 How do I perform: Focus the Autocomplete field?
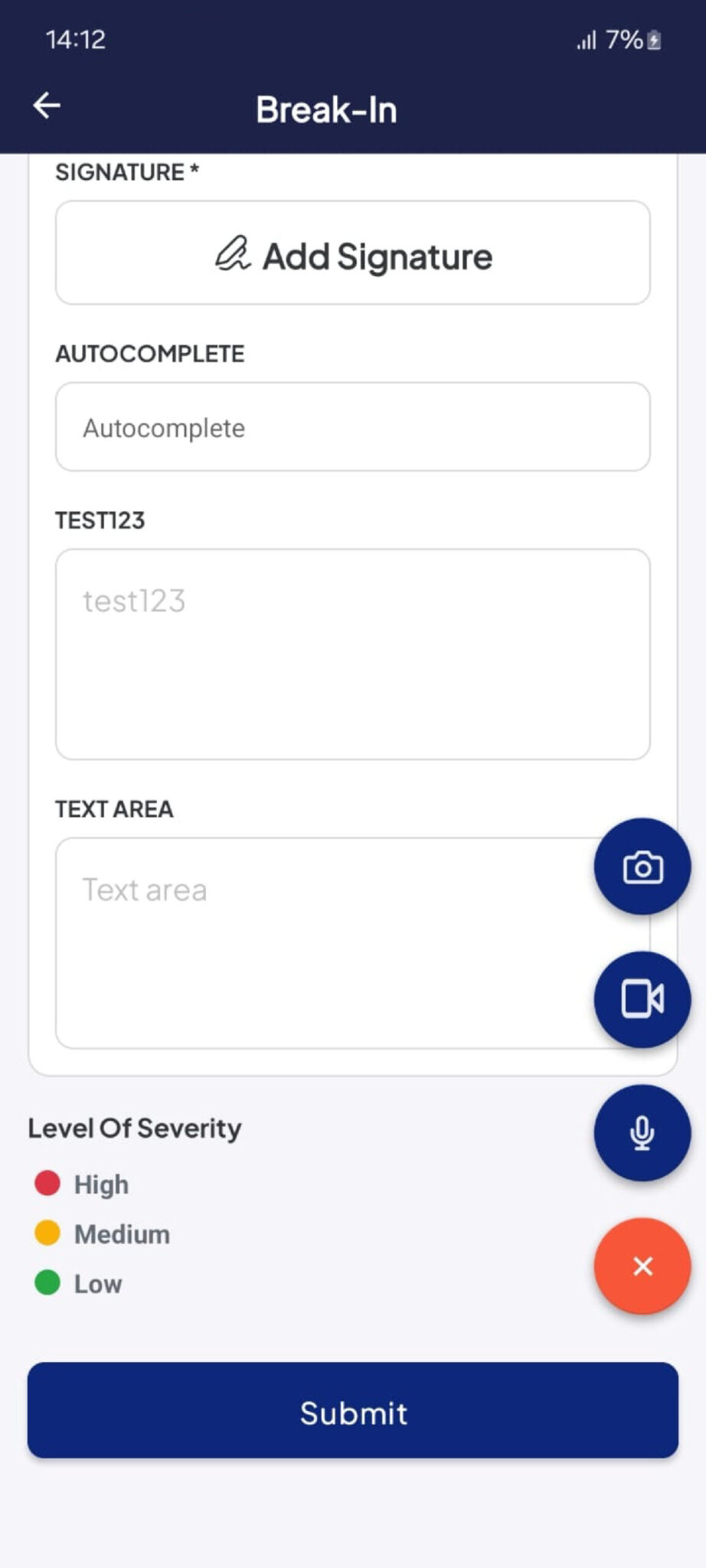(x=353, y=427)
